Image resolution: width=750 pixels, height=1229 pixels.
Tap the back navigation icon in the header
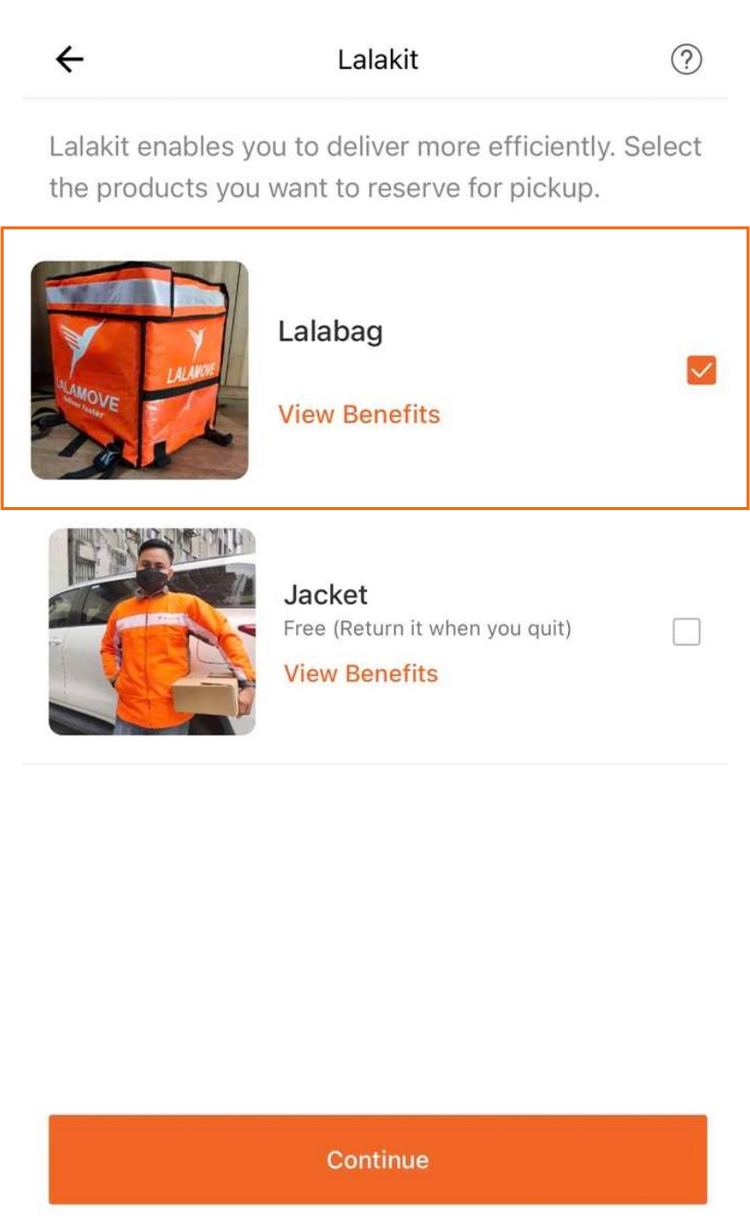click(x=67, y=60)
